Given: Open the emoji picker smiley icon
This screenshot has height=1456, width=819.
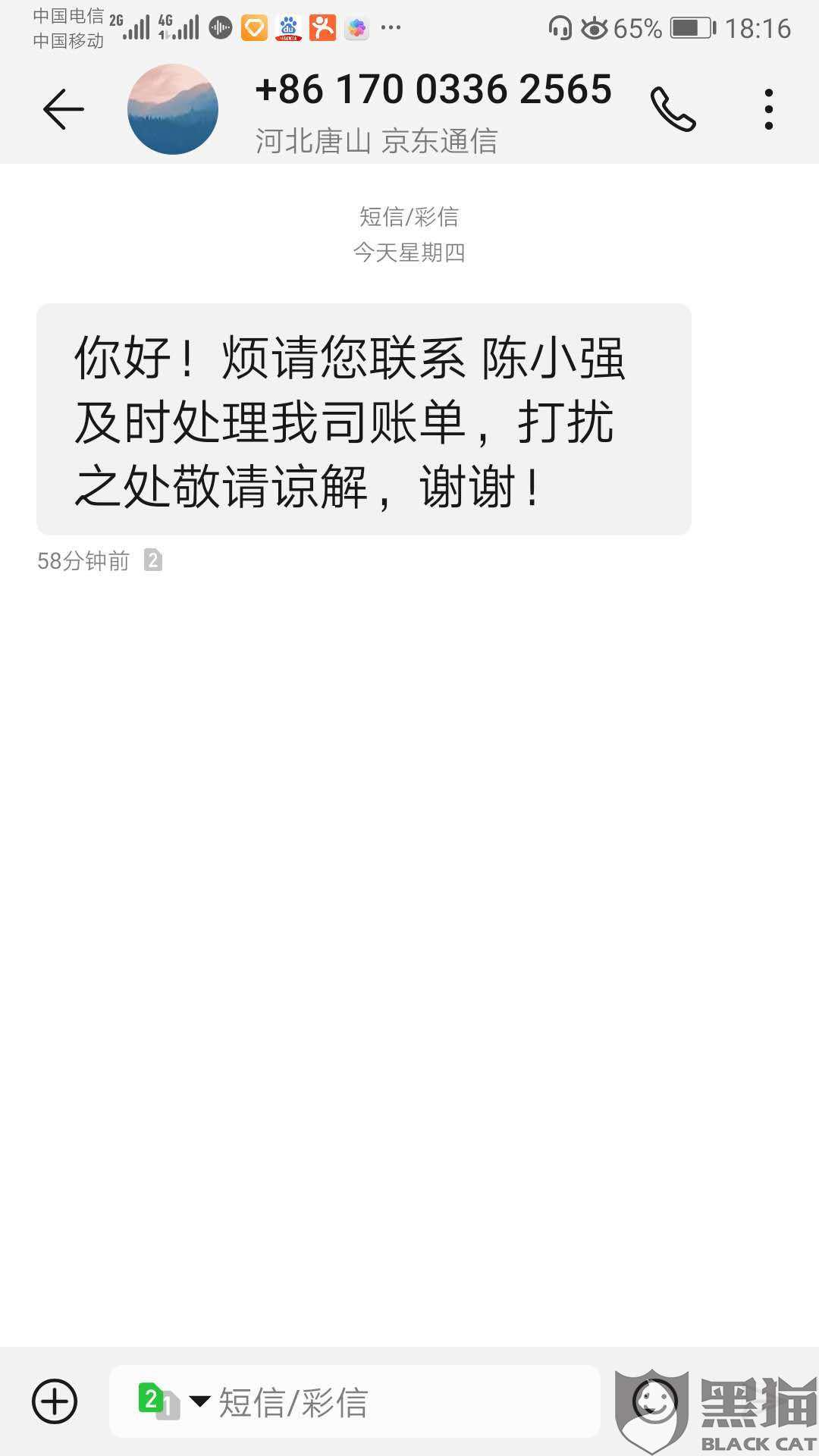Looking at the screenshot, I should click(x=654, y=1401).
